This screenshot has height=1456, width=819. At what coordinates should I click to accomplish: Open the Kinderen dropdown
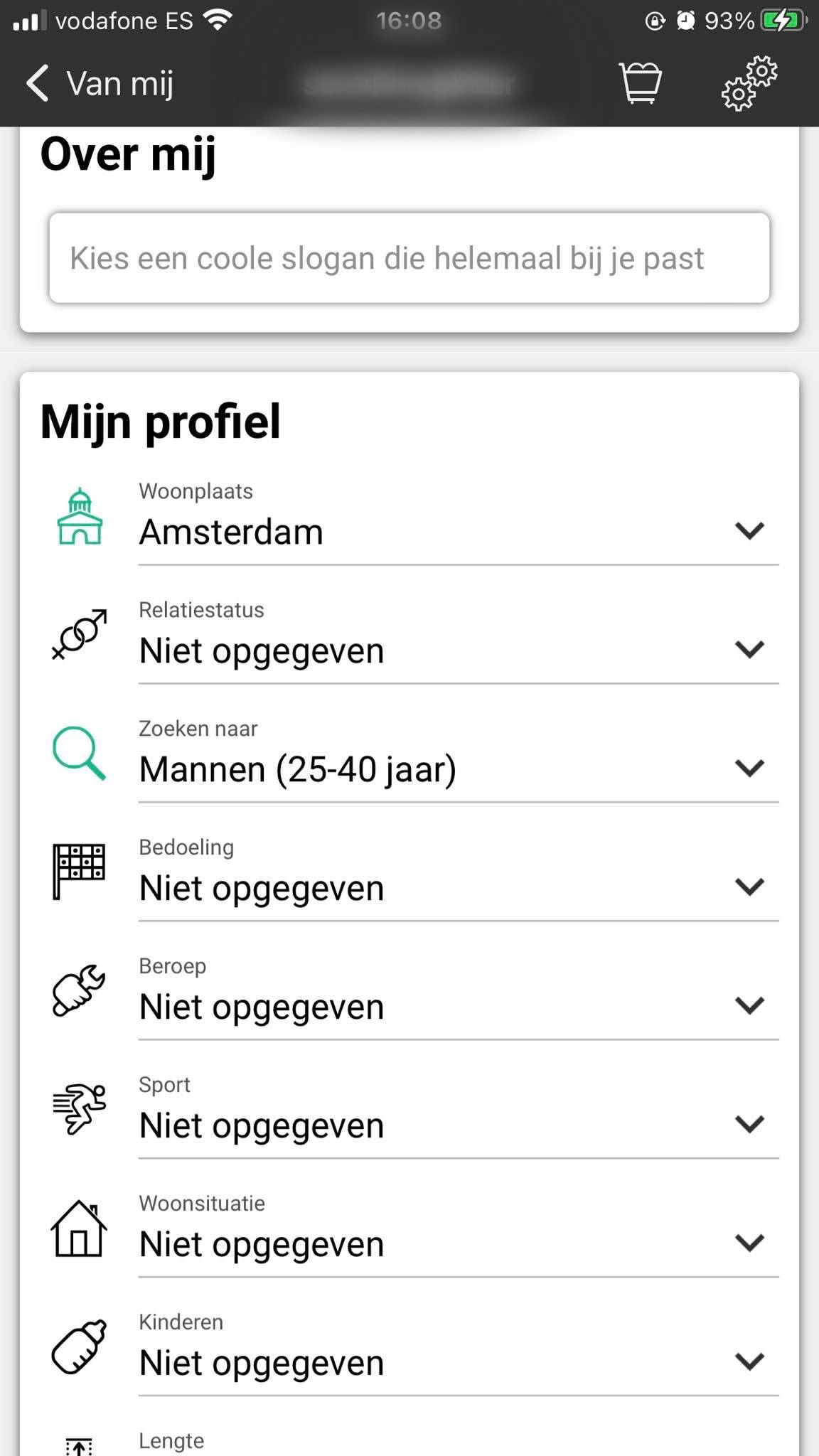749,1362
